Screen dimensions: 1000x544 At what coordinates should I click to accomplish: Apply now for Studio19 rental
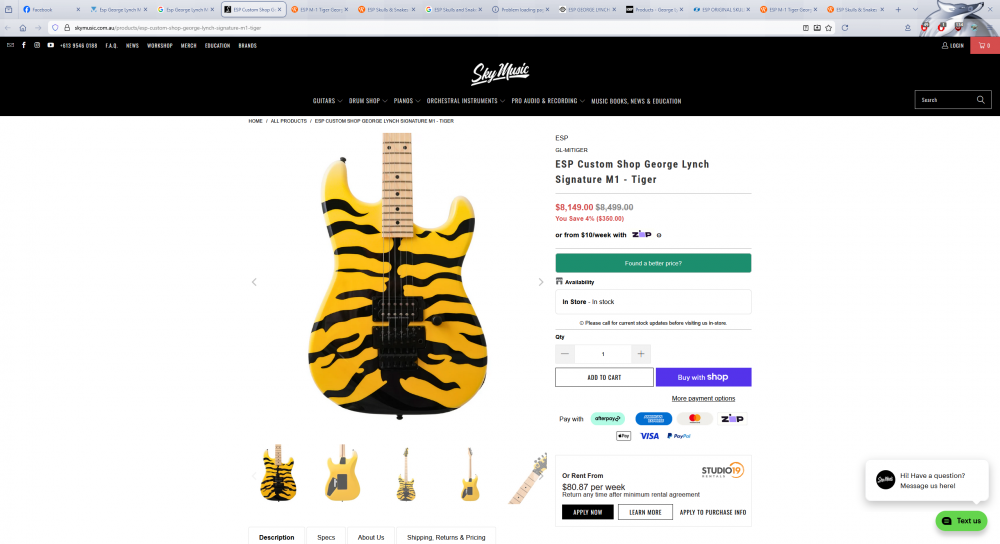pos(587,512)
